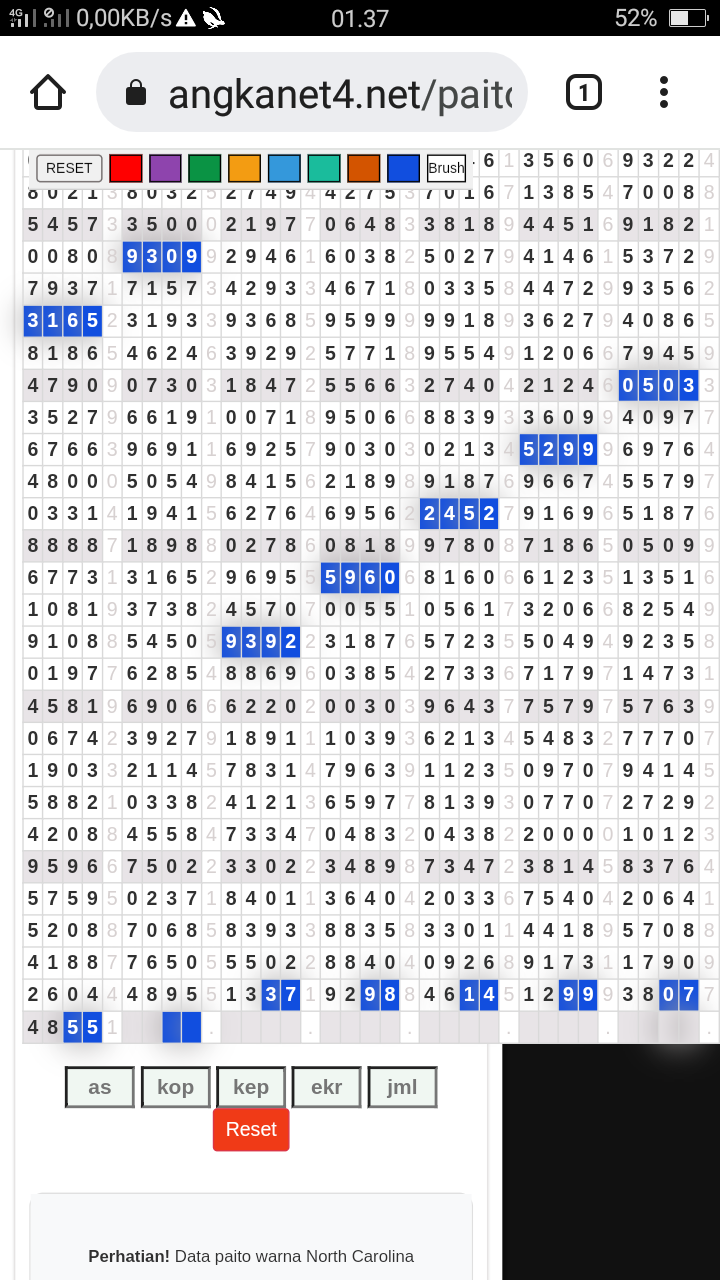The image size is (720, 1280).
Task: Tap the red Reset button below the table
Action: click(x=251, y=1129)
